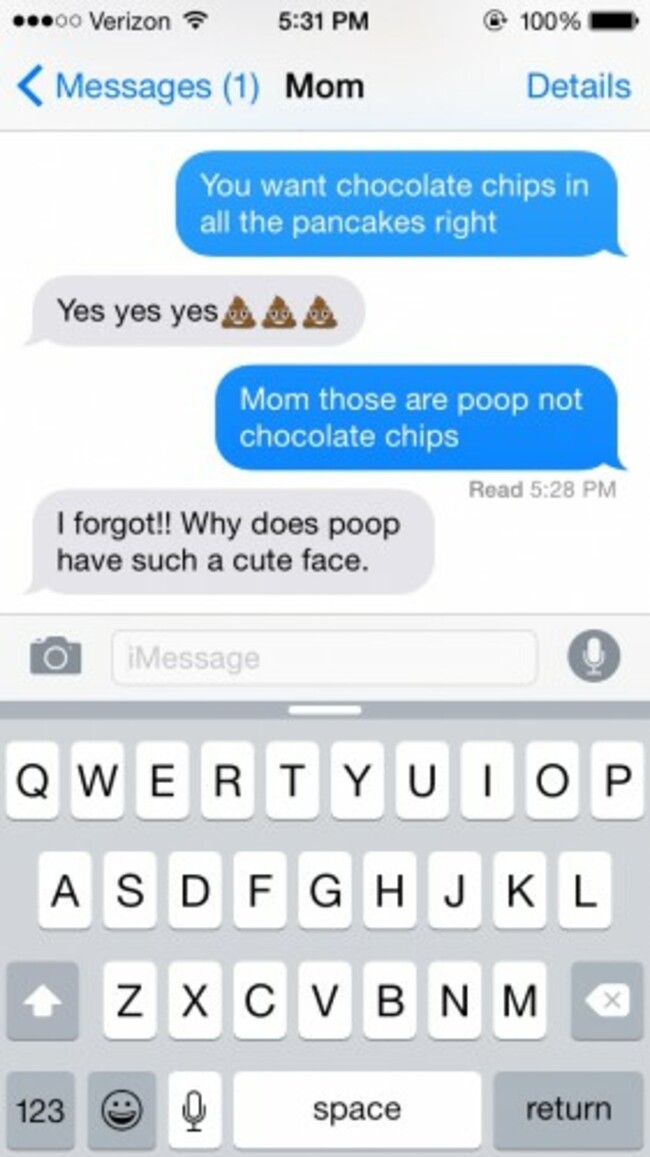
Task: Open the emoji keyboard
Action: pos(121,1109)
